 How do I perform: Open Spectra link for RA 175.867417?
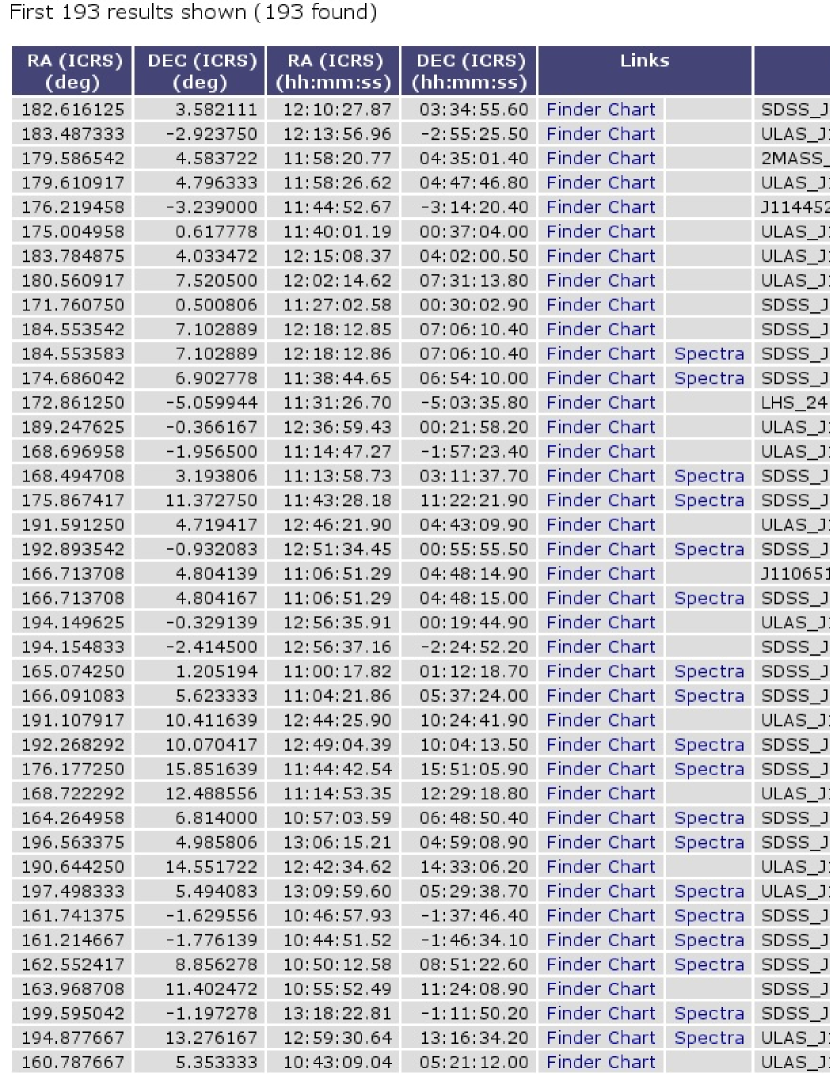pos(709,500)
